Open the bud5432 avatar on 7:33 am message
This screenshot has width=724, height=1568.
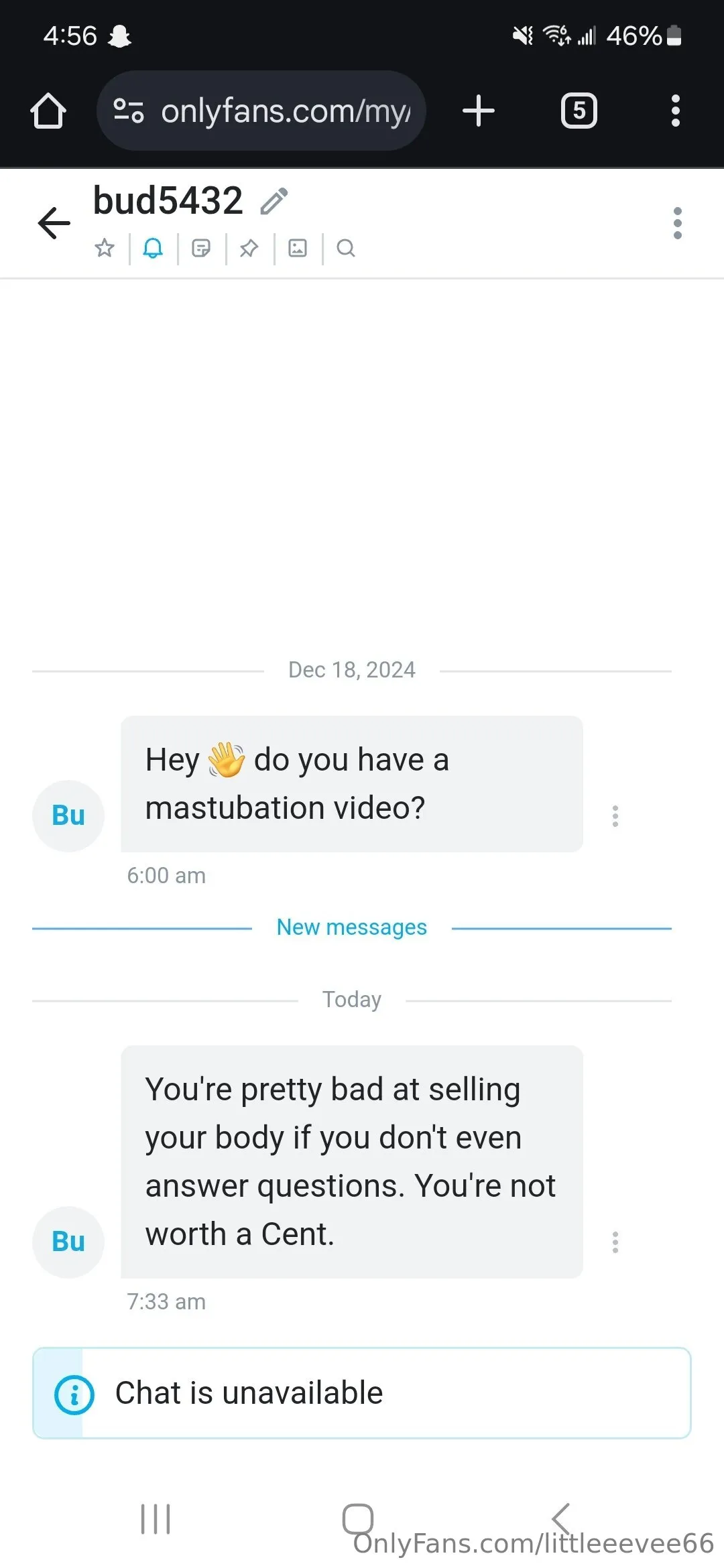pyautogui.click(x=68, y=1242)
